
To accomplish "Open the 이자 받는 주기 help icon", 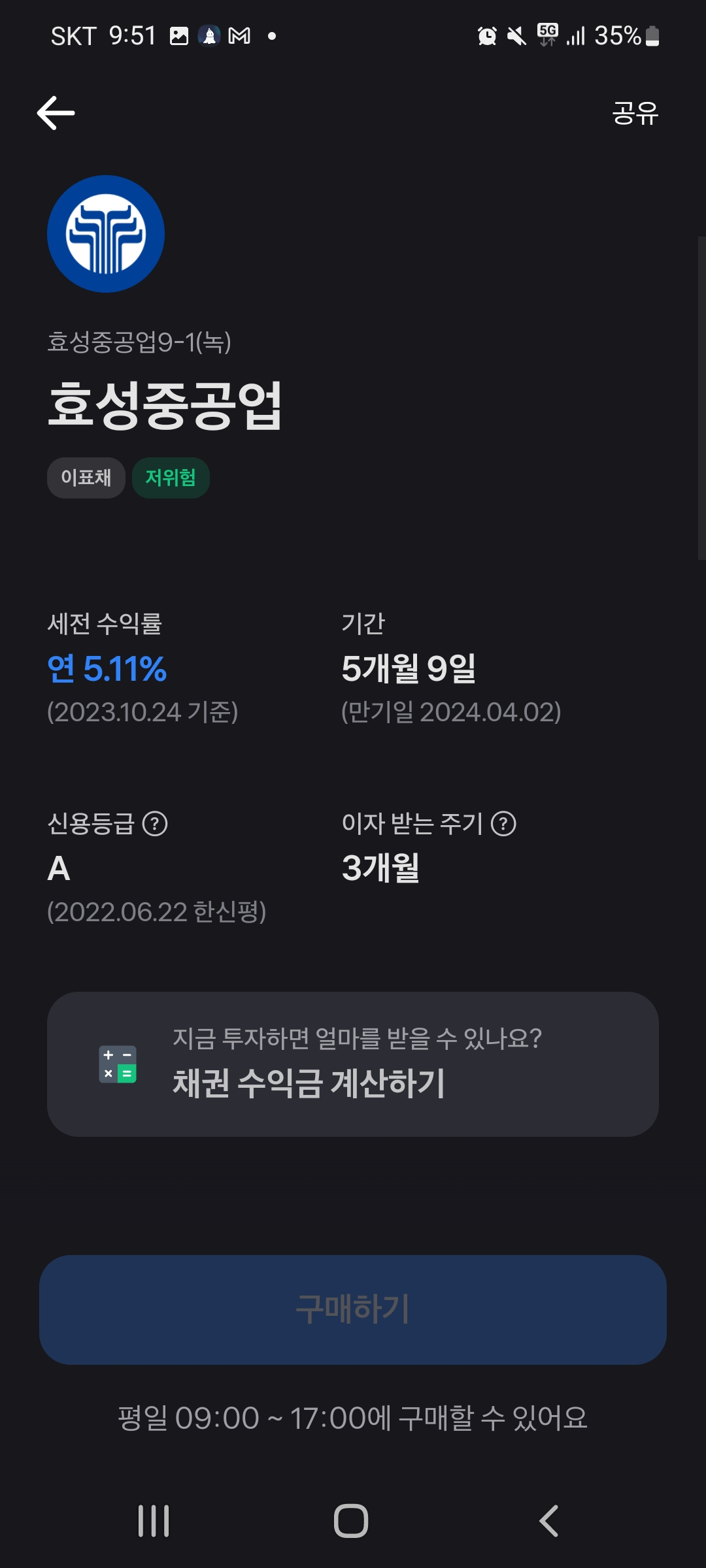I will 503,823.
